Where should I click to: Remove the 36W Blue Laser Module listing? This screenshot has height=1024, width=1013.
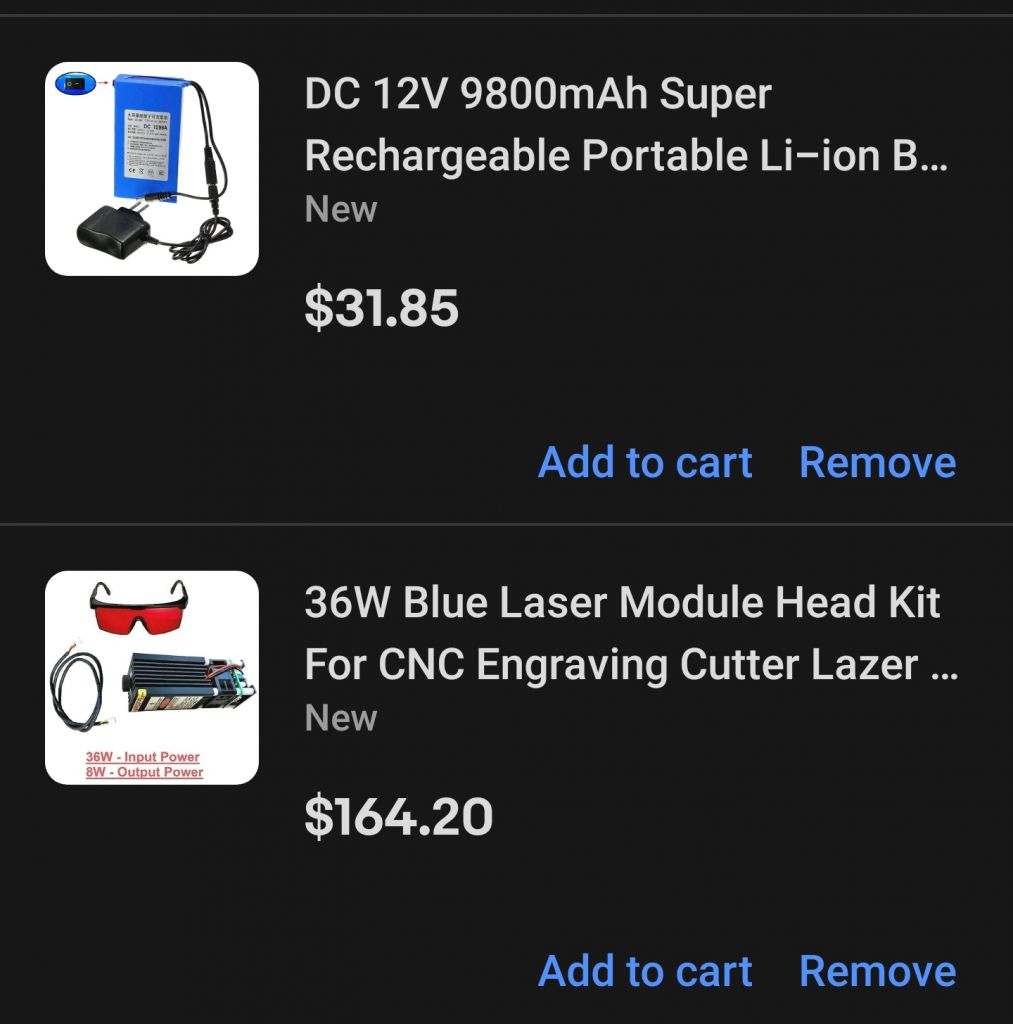point(877,972)
